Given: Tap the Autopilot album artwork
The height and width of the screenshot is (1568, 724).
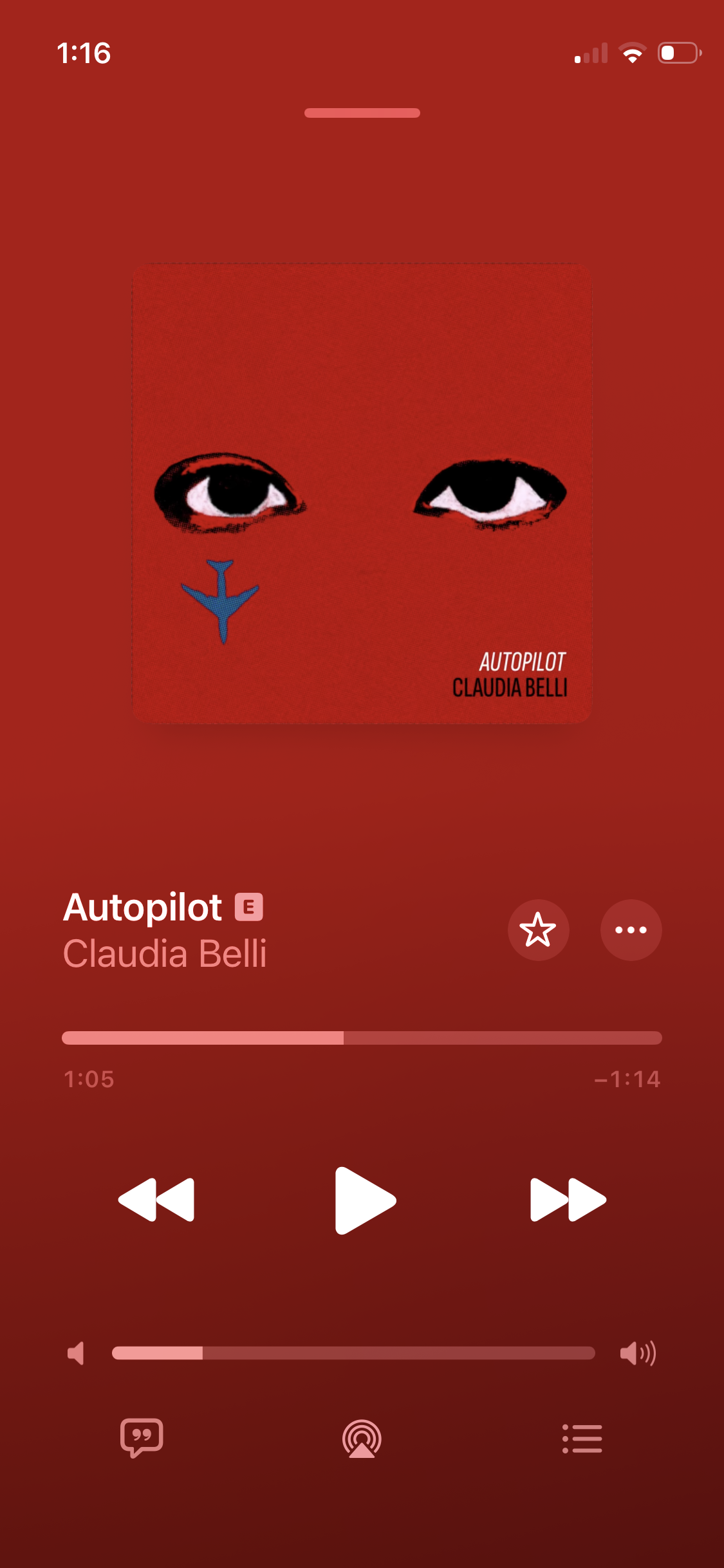Looking at the screenshot, I should click(362, 494).
